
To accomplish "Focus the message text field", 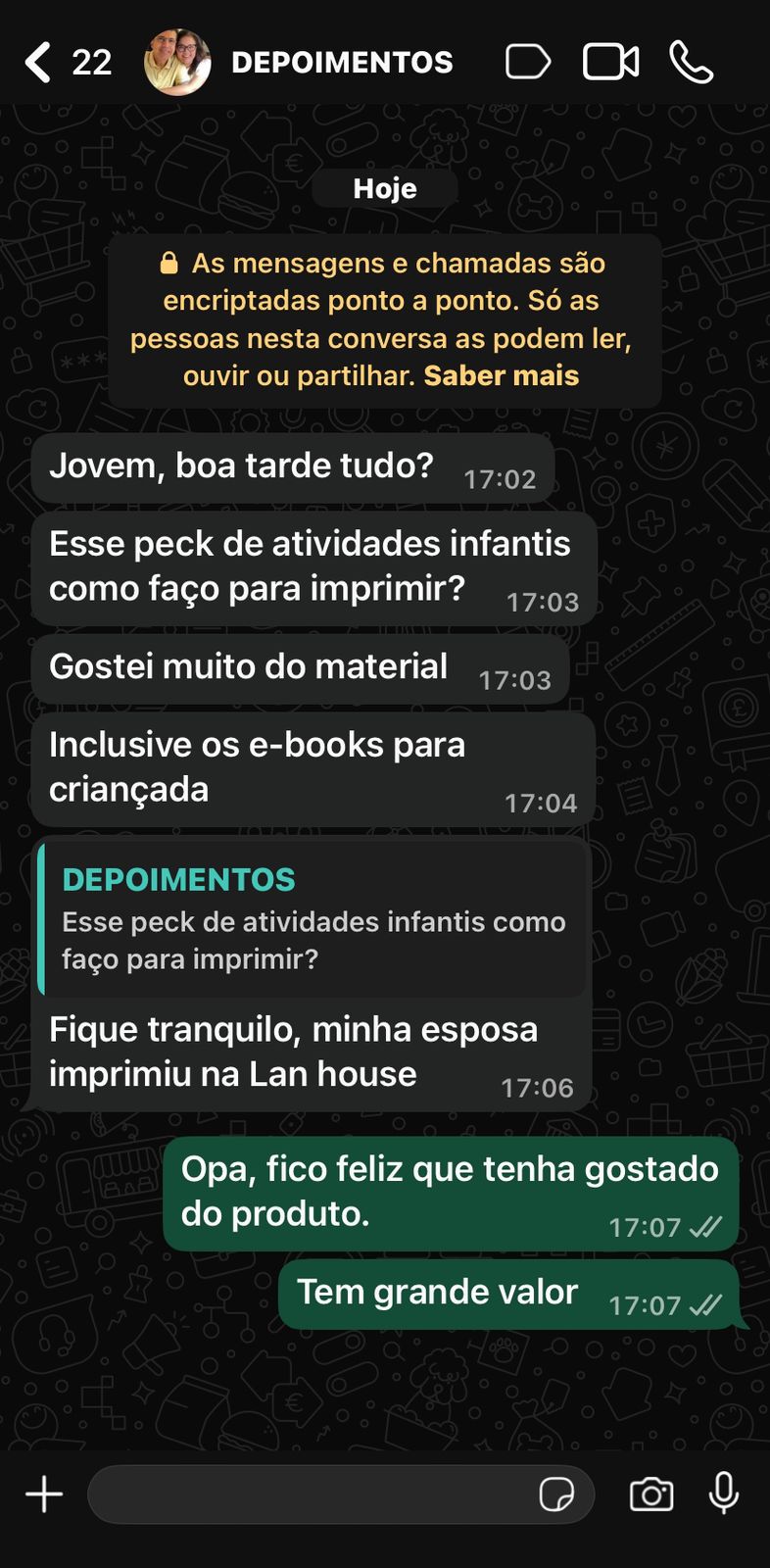I will tap(304, 1494).
